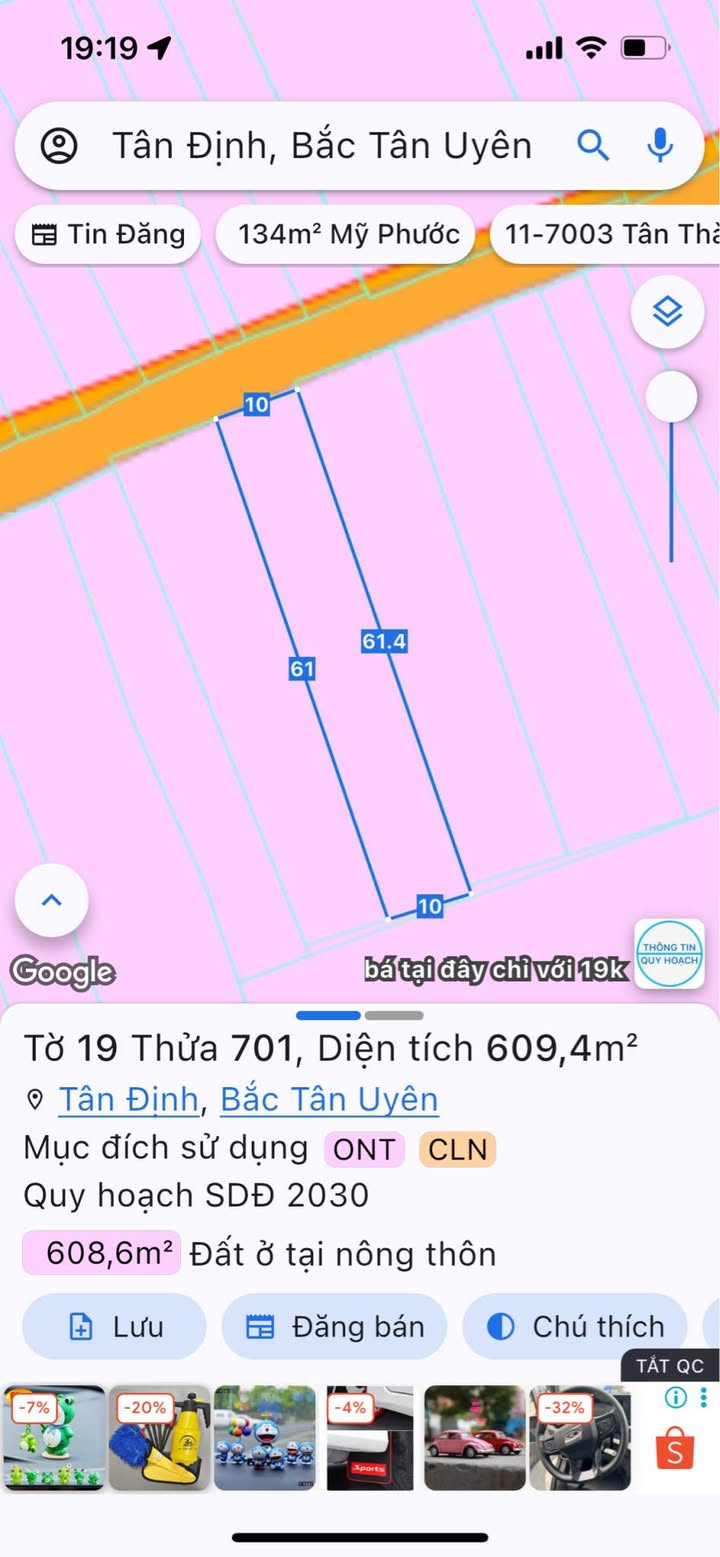Open the map layers button

(x=667, y=313)
